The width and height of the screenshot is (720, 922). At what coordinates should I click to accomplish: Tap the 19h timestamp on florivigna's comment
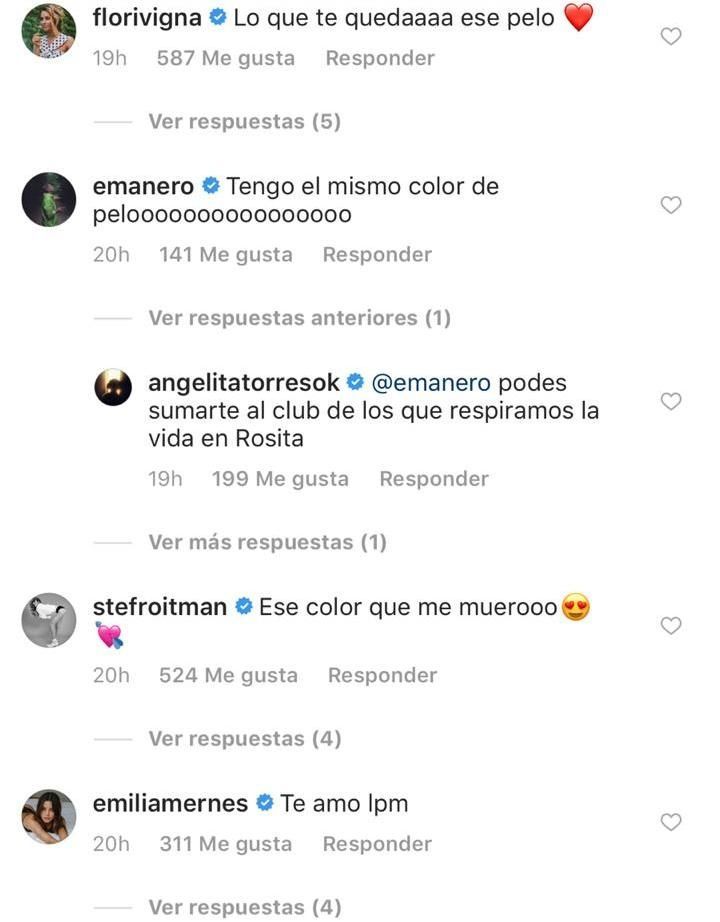pos(113,57)
